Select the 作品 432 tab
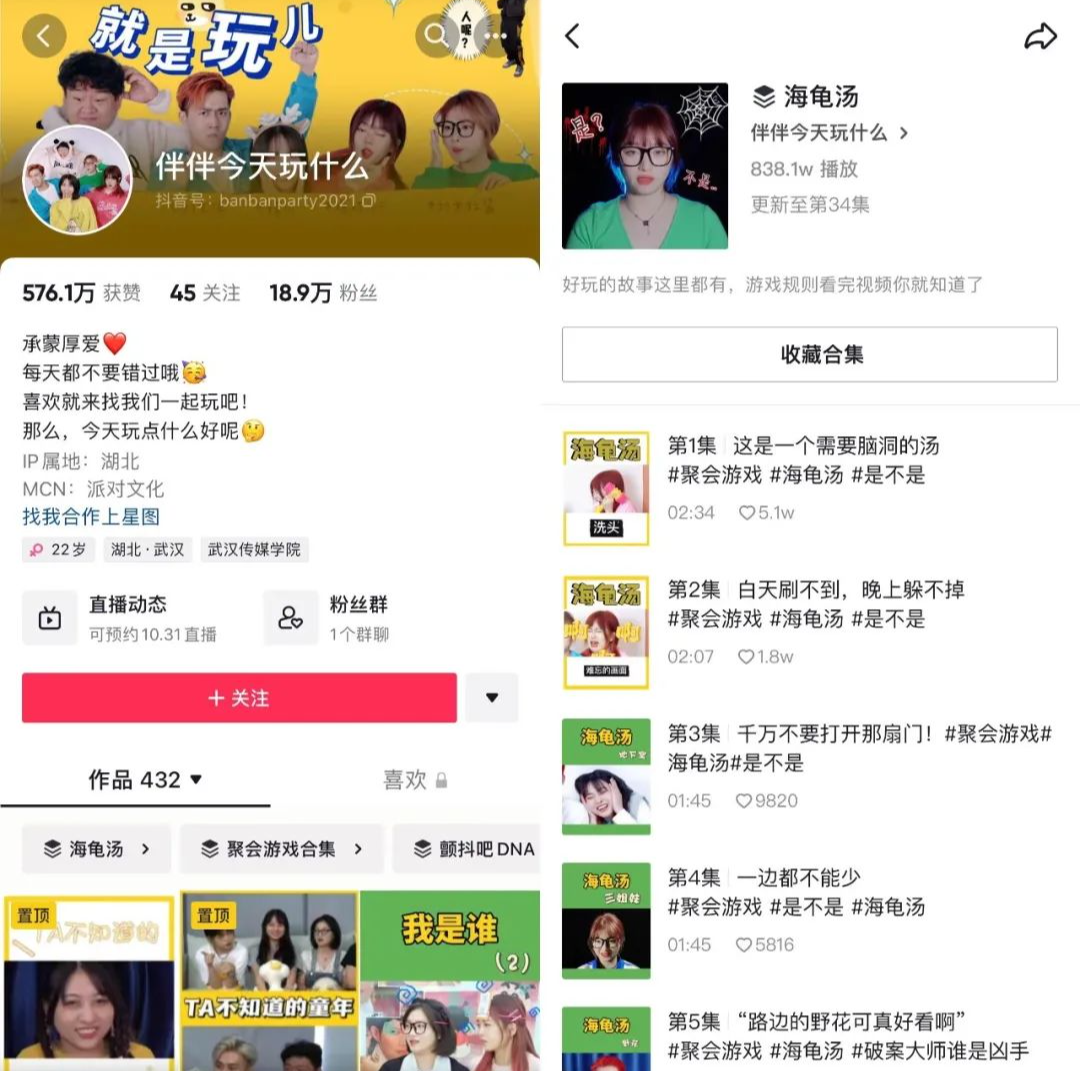This screenshot has height=1071, width=1080. click(145, 780)
